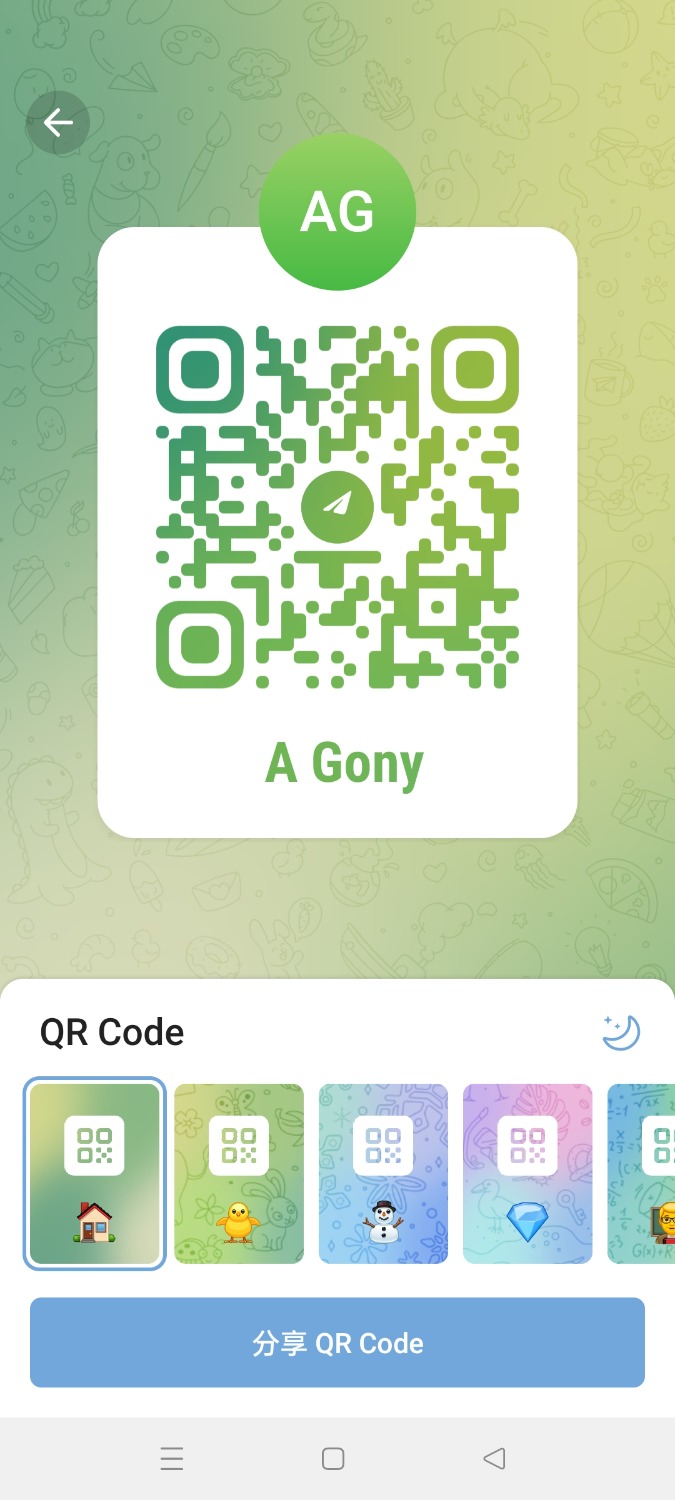Select the house QR theme
The image size is (675, 1500).
pos(95,1173)
